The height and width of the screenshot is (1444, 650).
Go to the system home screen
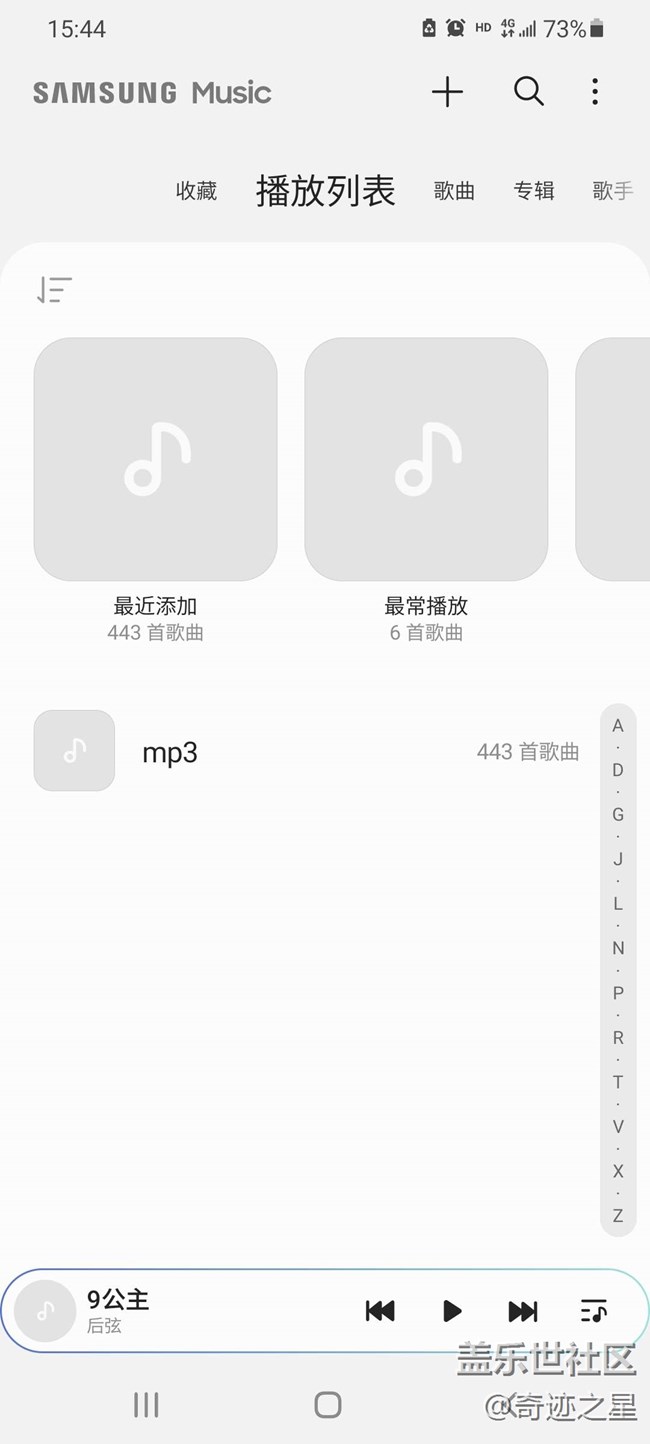(x=327, y=1405)
